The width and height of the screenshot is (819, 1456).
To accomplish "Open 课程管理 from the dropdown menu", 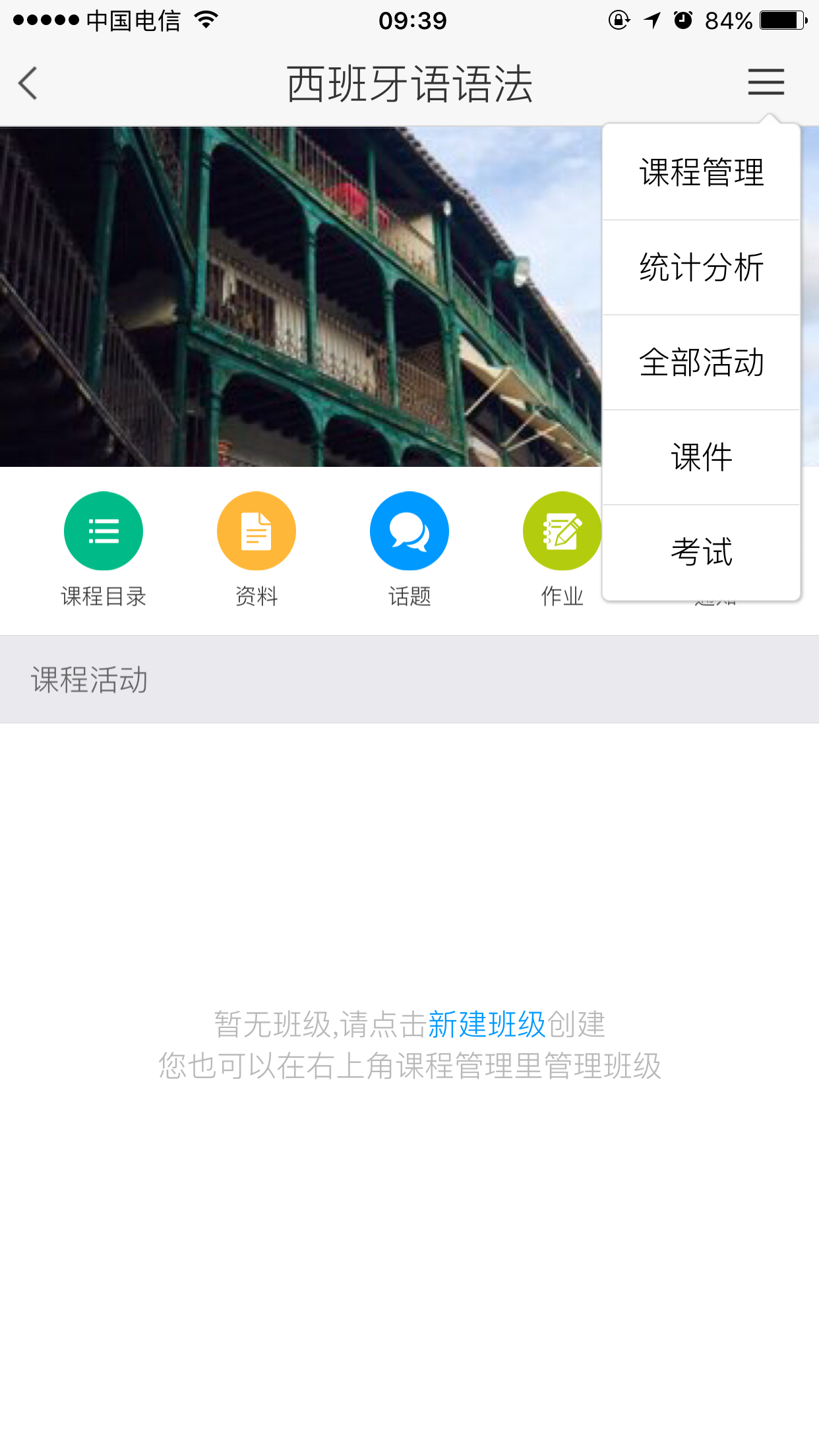I will [701, 173].
